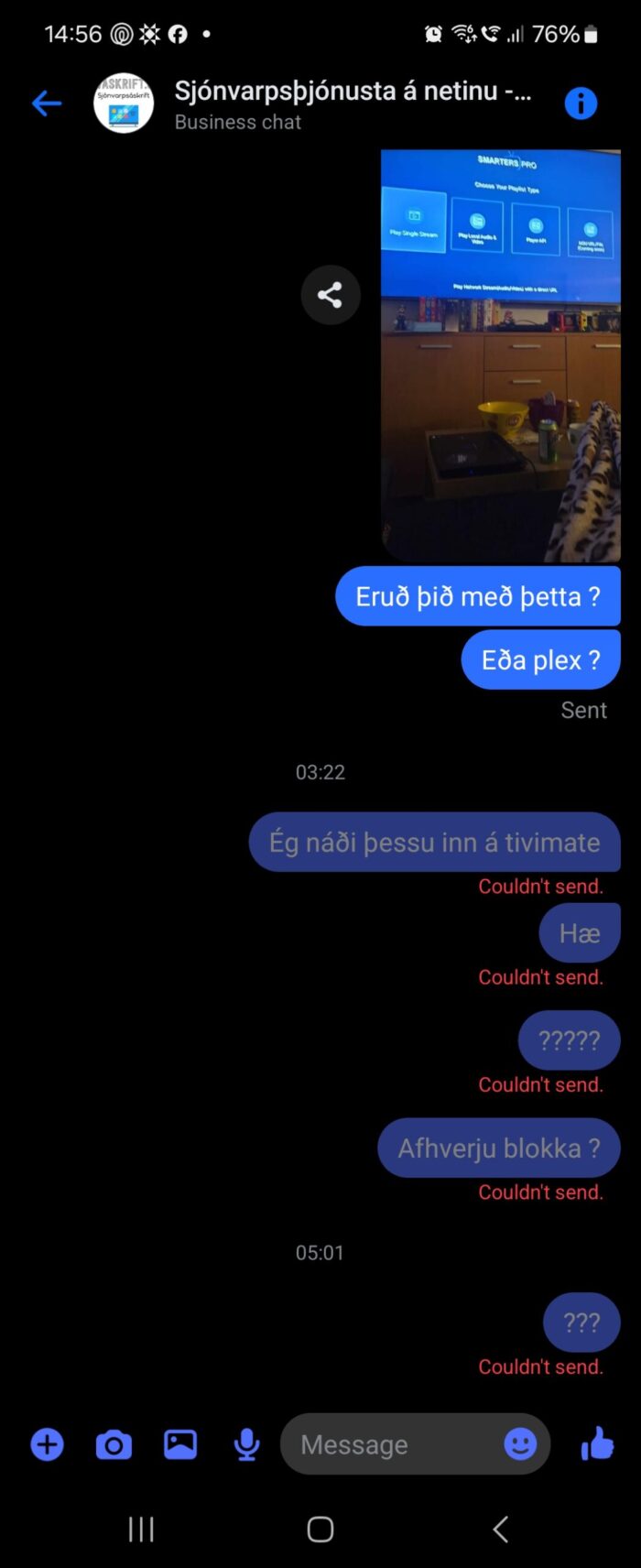Image resolution: width=641 pixels, height=1568 pixels.
Task: Open more actions with the plus icon
Action: [47, 1444]
